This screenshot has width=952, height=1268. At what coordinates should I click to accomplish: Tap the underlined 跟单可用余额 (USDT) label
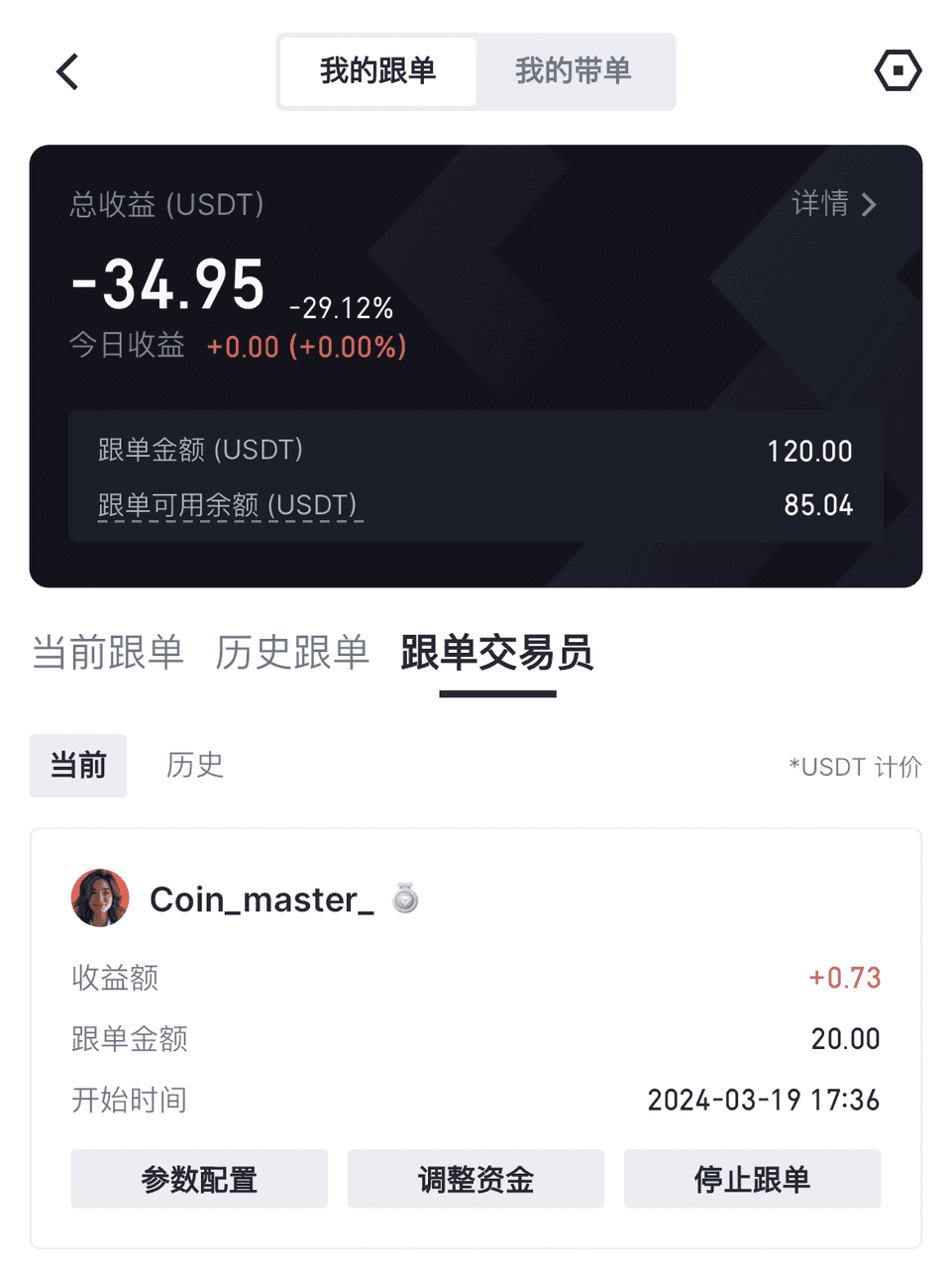(229, 505)
